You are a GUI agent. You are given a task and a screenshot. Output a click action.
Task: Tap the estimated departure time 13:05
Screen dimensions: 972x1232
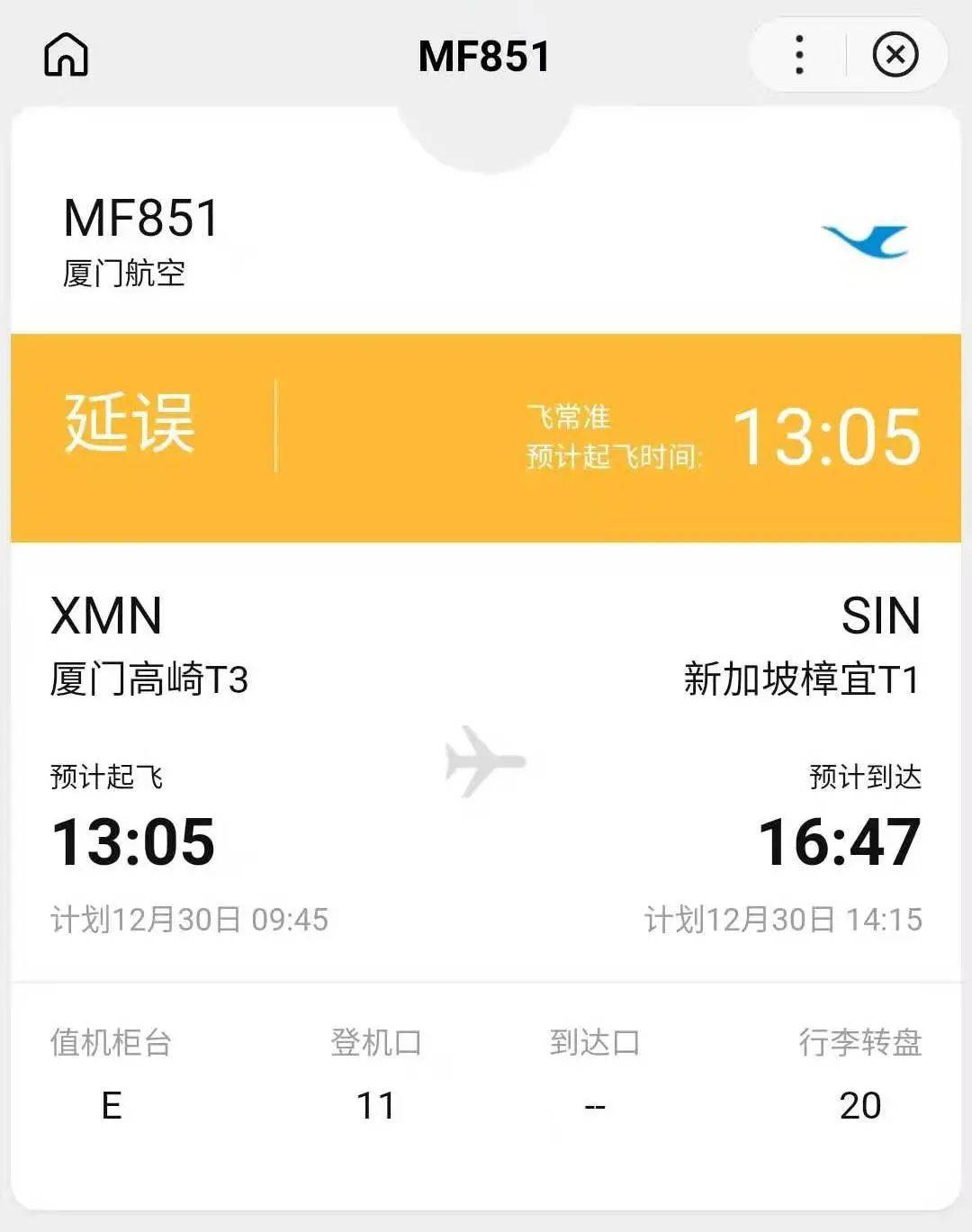click(x=131, y=843)
